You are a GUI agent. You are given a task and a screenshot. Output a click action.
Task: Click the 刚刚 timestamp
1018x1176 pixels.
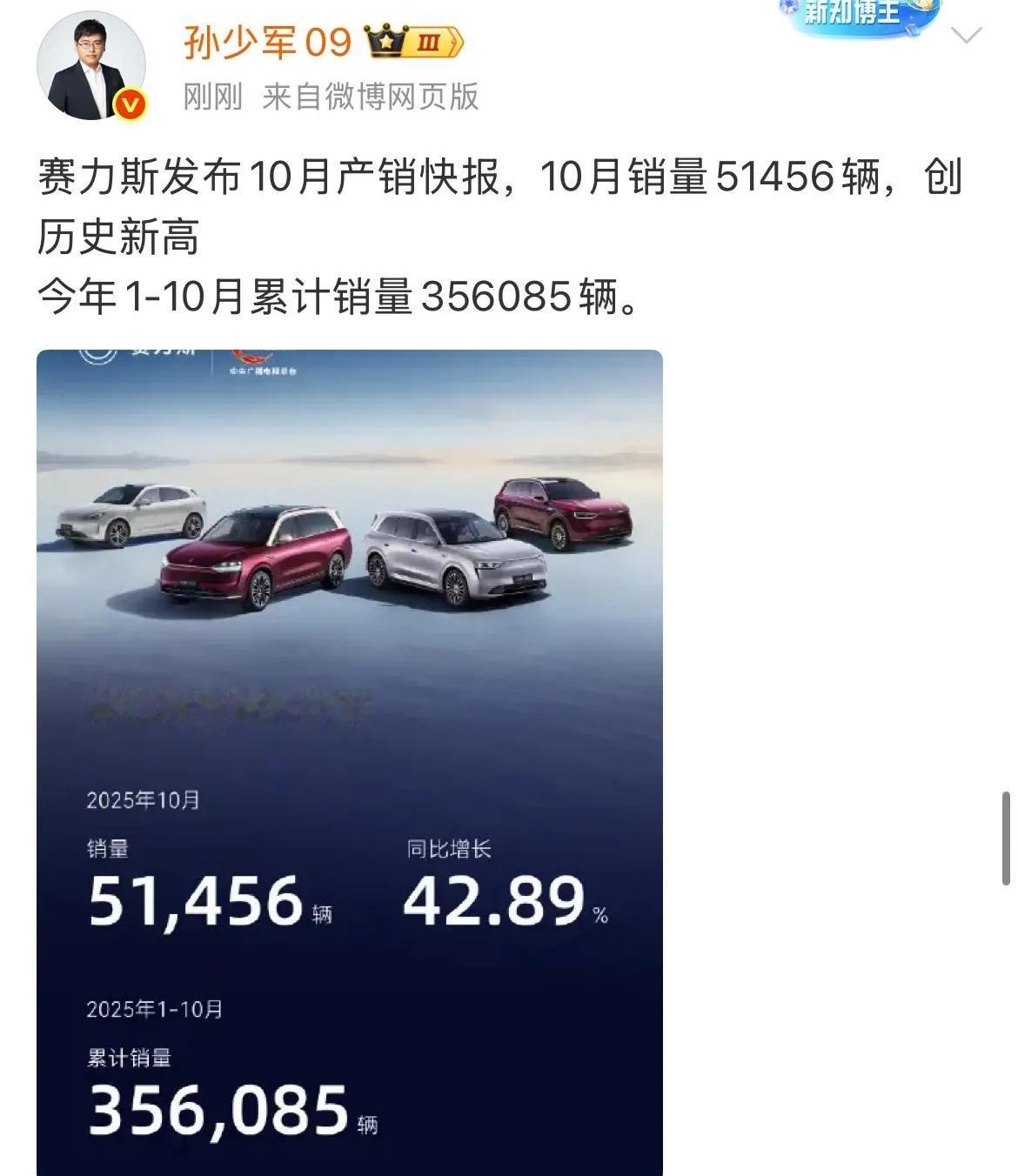pos(208,100)
